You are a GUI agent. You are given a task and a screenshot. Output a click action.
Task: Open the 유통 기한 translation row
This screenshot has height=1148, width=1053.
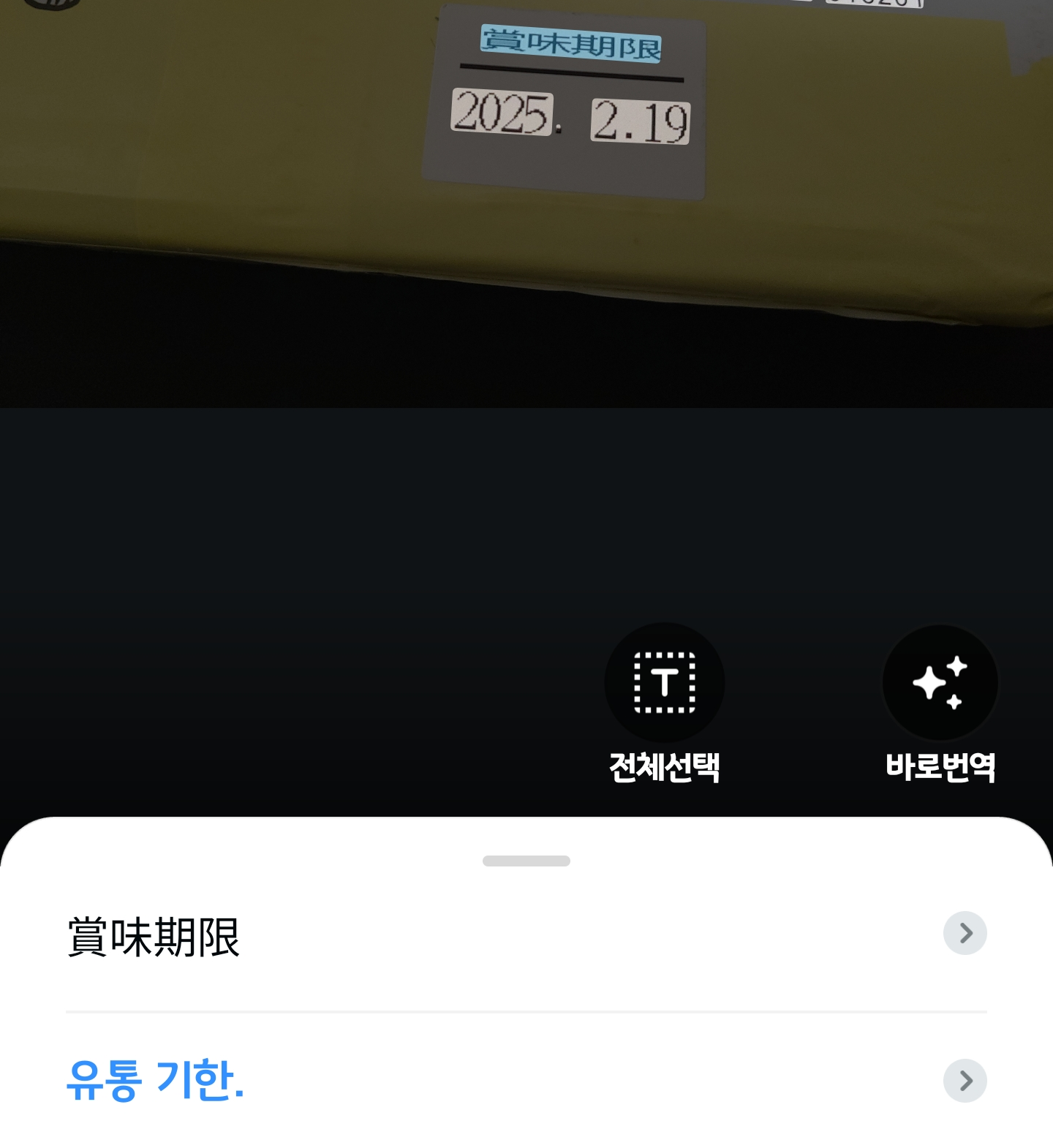(x=526, y=1080)
